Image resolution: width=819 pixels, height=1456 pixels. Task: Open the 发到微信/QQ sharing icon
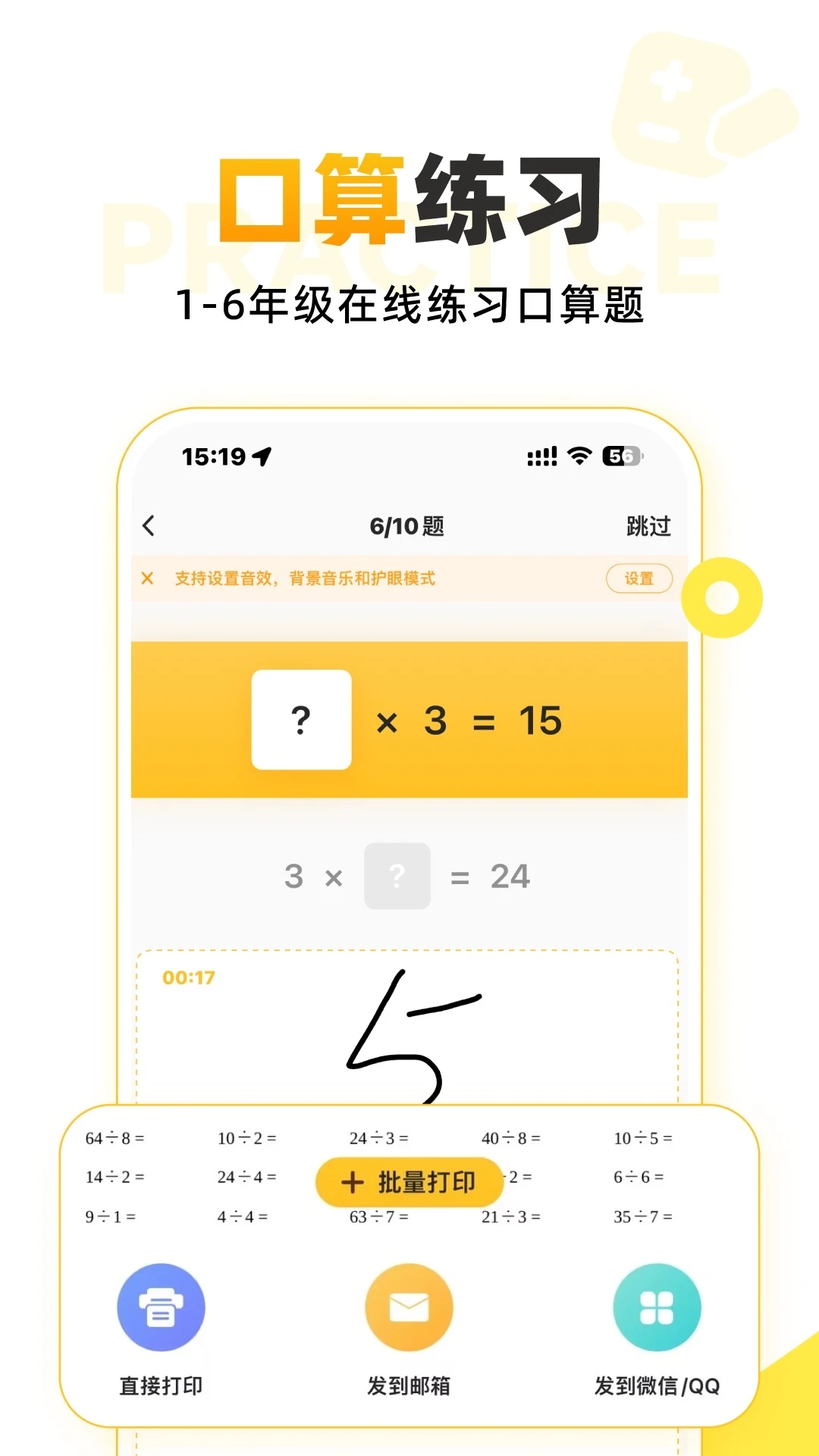655,1306
